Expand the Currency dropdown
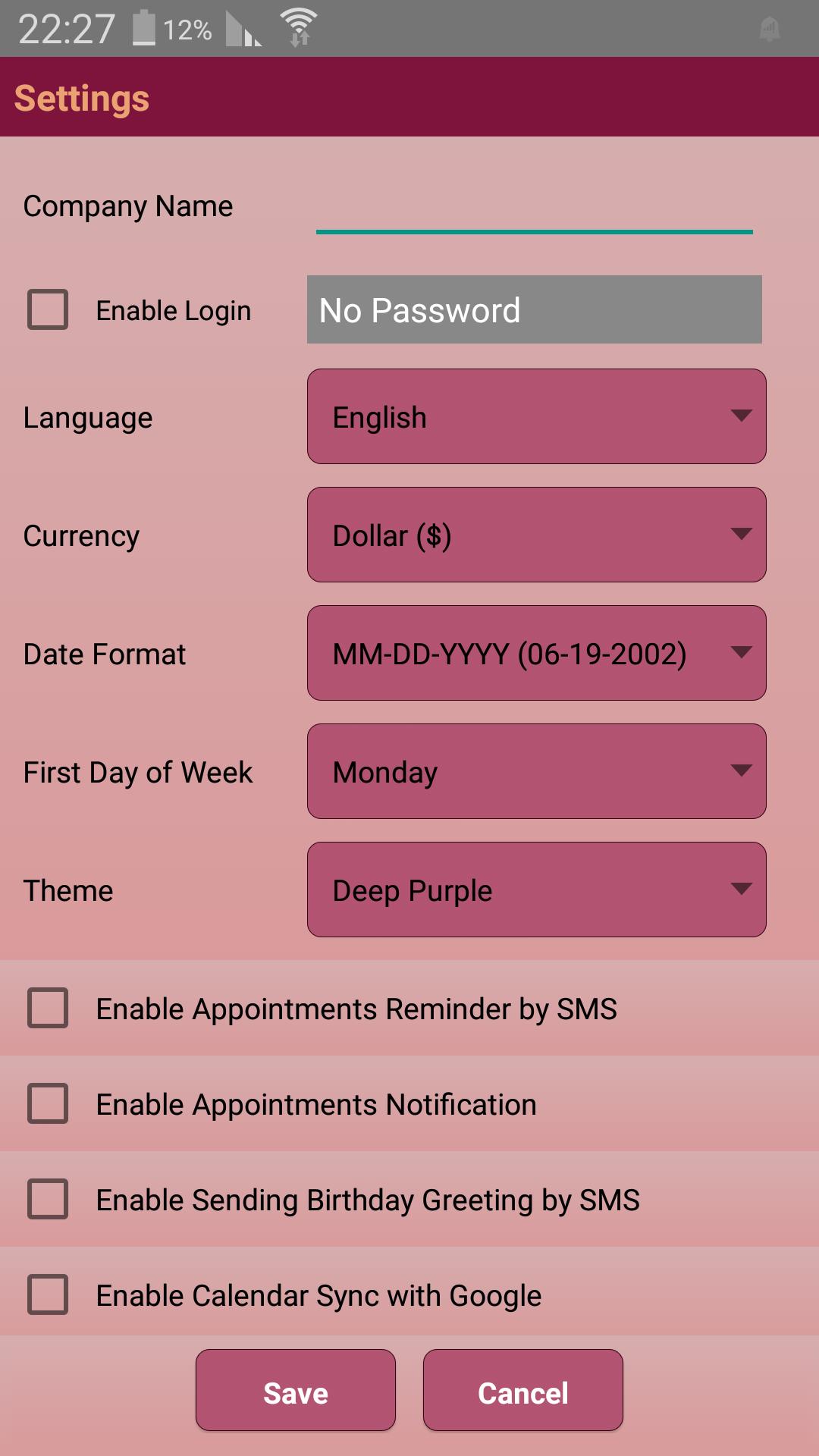819x1456 pixels. tap(536, 535)
